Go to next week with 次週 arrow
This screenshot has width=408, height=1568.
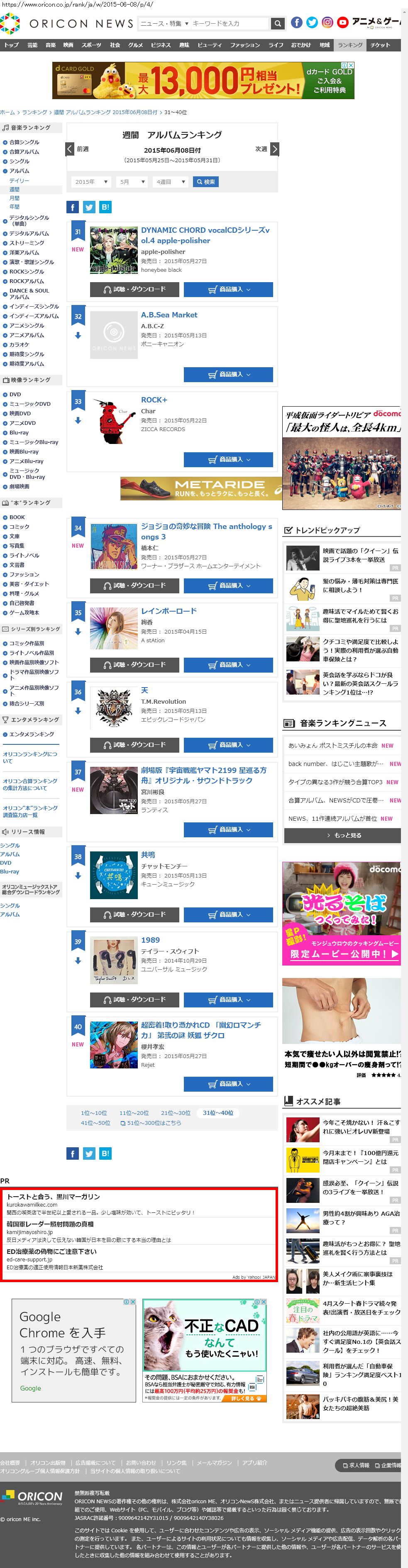coord(275,149)
